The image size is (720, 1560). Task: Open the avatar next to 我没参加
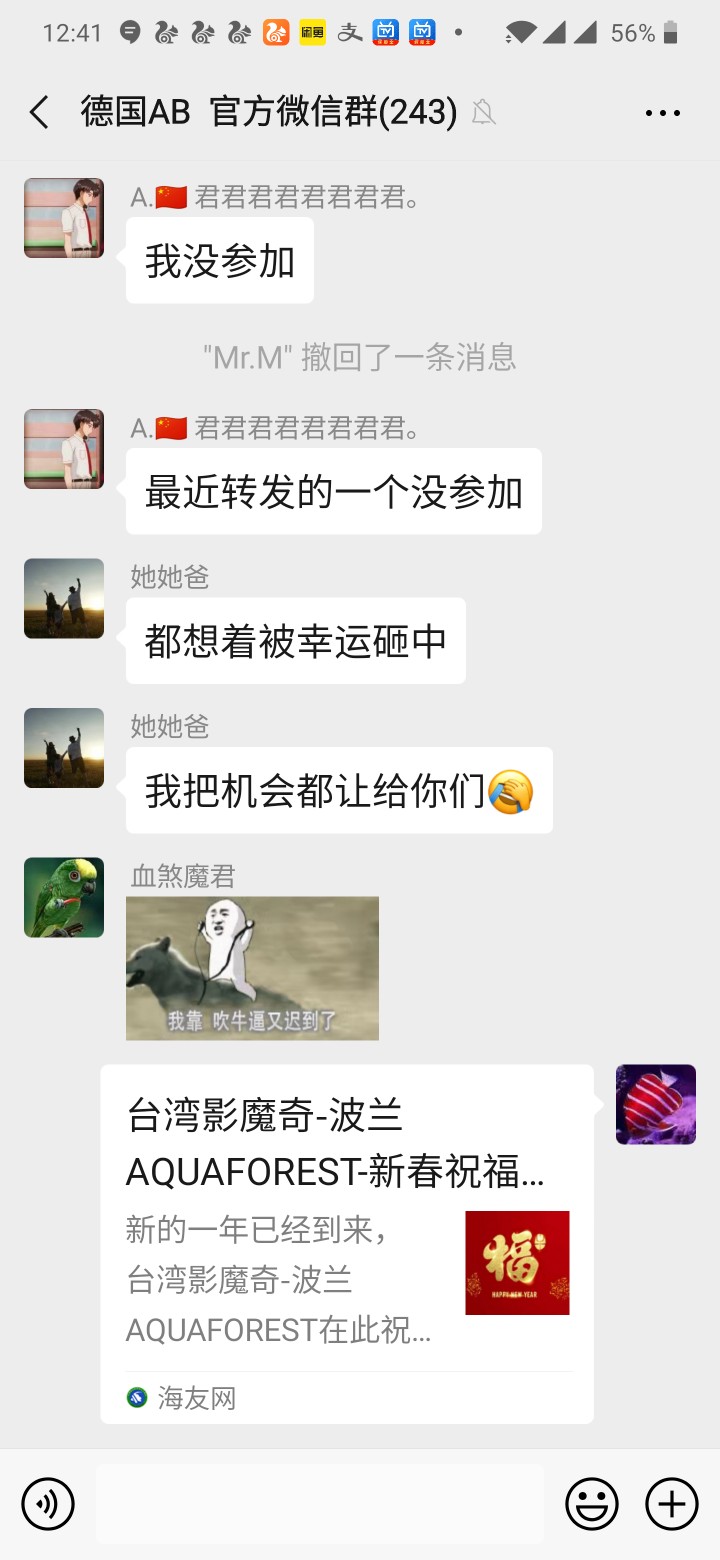[x=64, y=218]
